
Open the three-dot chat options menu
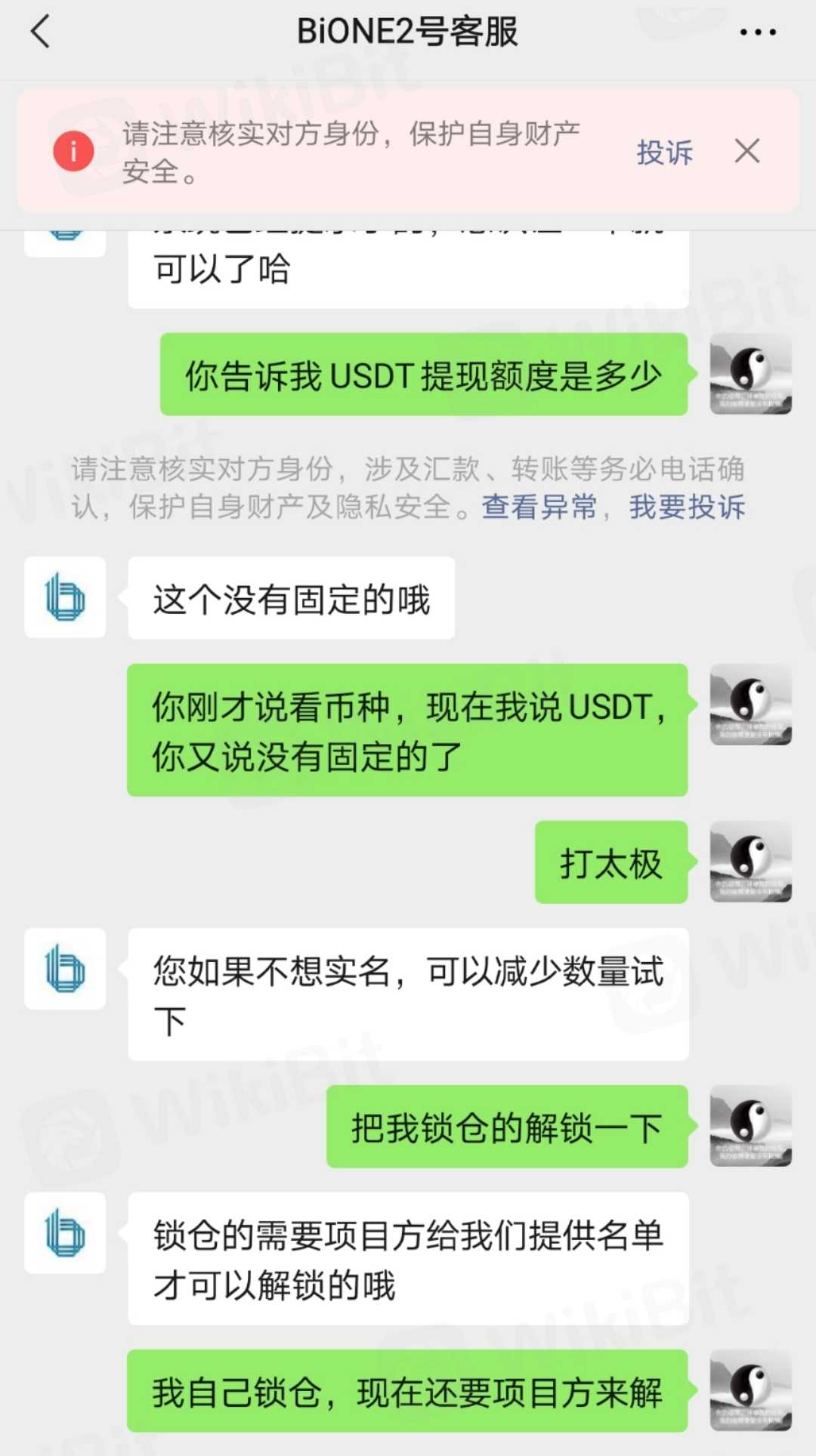(757, 32)
